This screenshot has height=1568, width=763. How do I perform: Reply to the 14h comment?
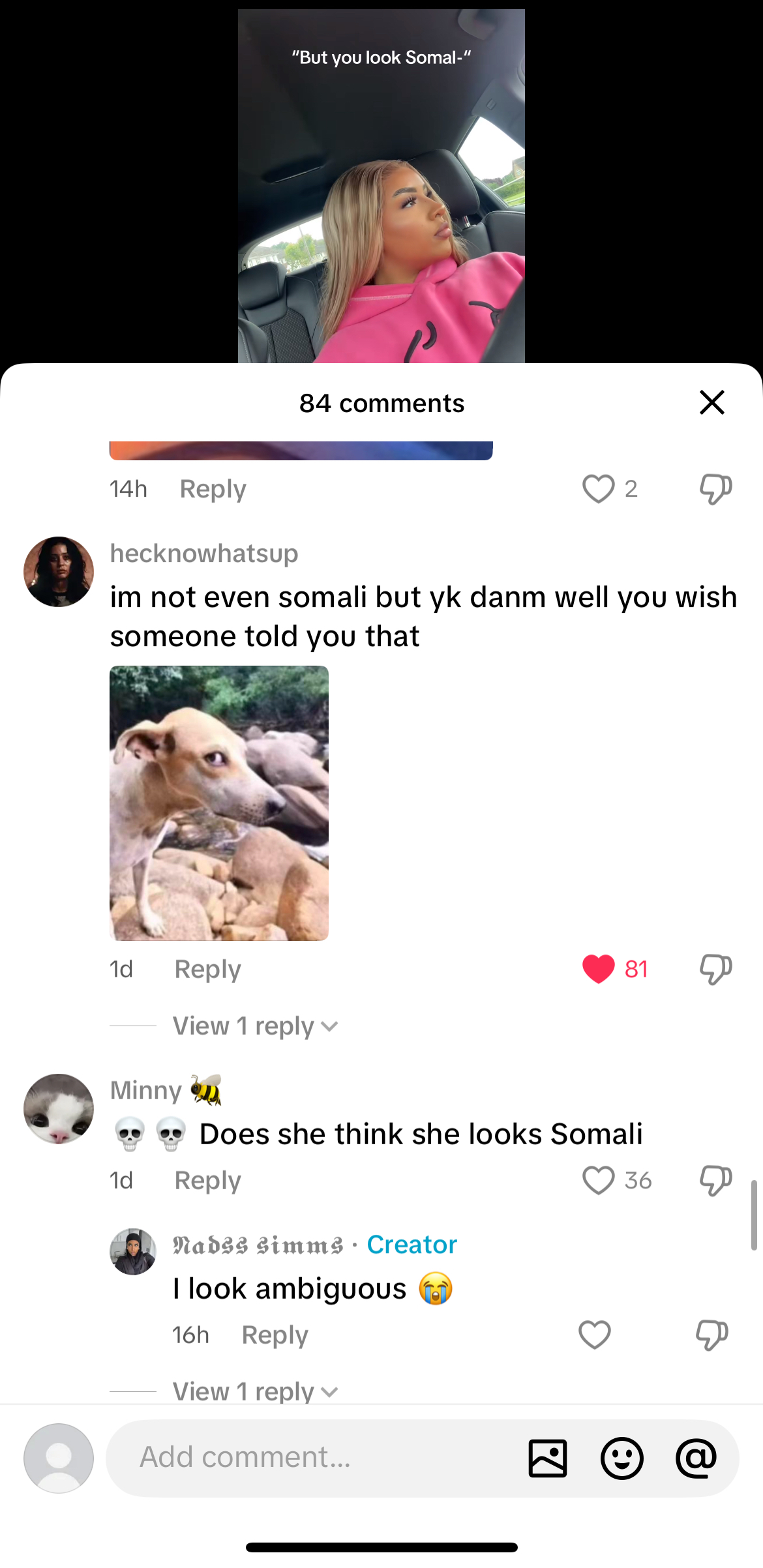(x=213, y=489)
